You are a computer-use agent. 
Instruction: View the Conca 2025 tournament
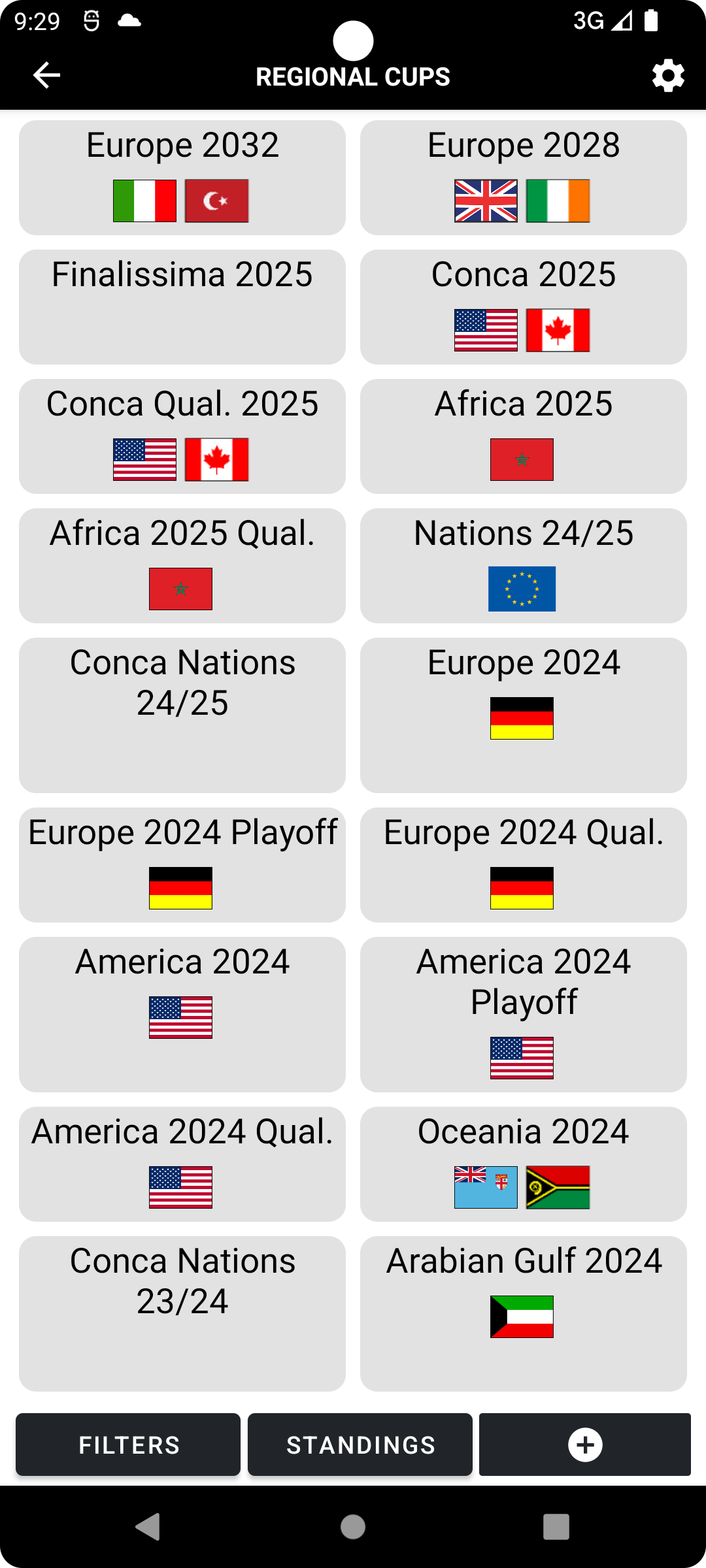tap(523, 306)
